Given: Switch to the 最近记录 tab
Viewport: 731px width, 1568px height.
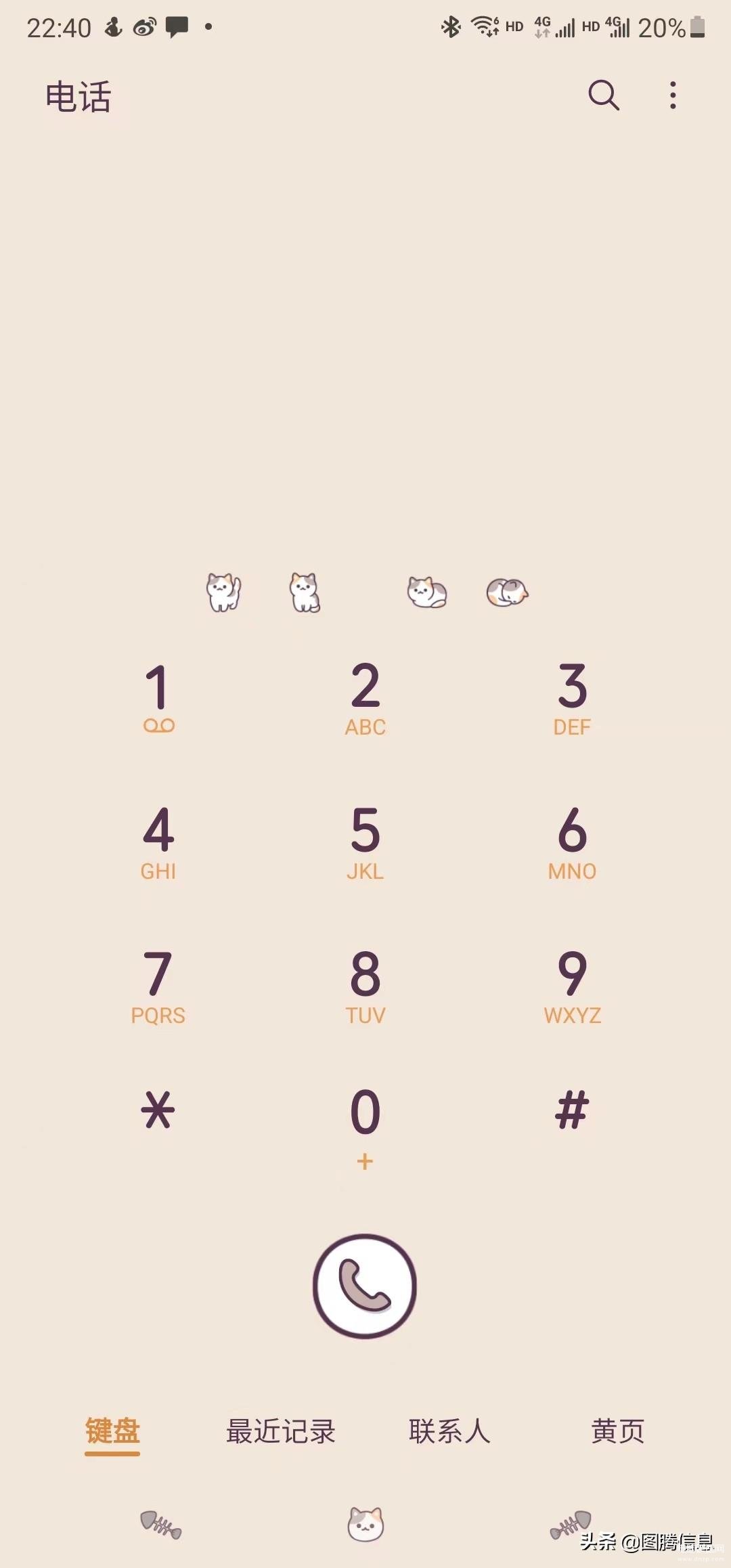Looking at the screenshot, I should (281, 1431).
